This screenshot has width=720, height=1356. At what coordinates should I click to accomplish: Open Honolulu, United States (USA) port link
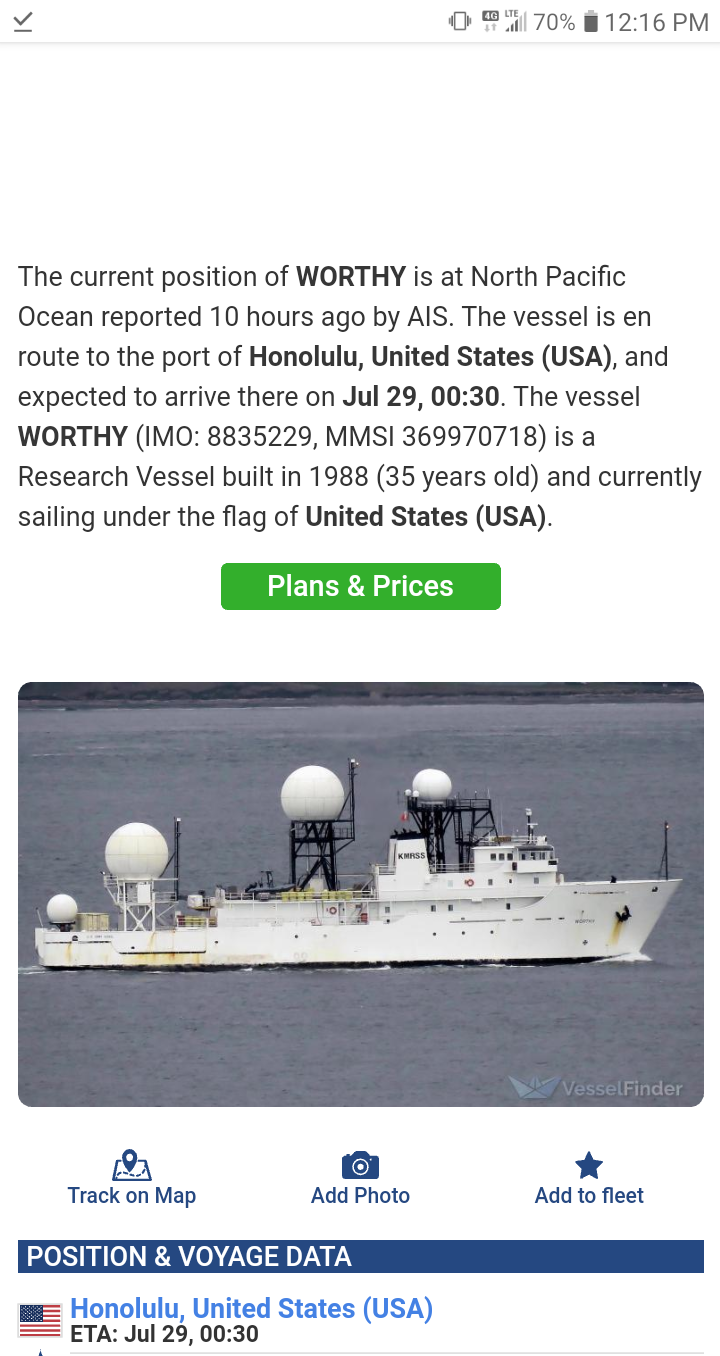[x=251, y=1308]
